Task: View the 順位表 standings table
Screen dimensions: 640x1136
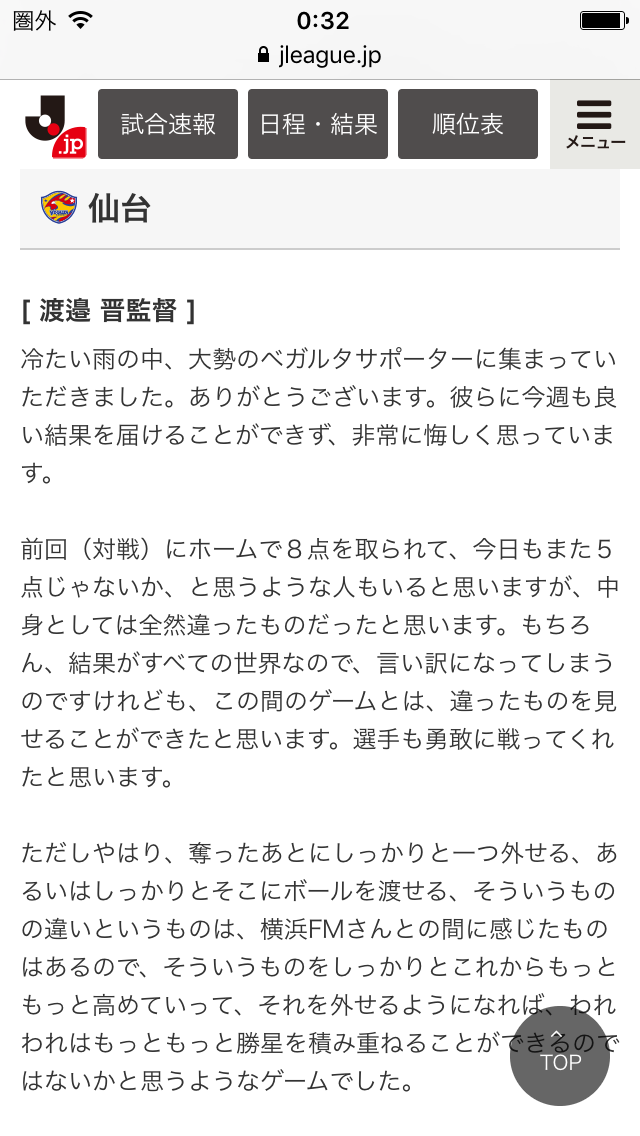Action: click(468, 124)
